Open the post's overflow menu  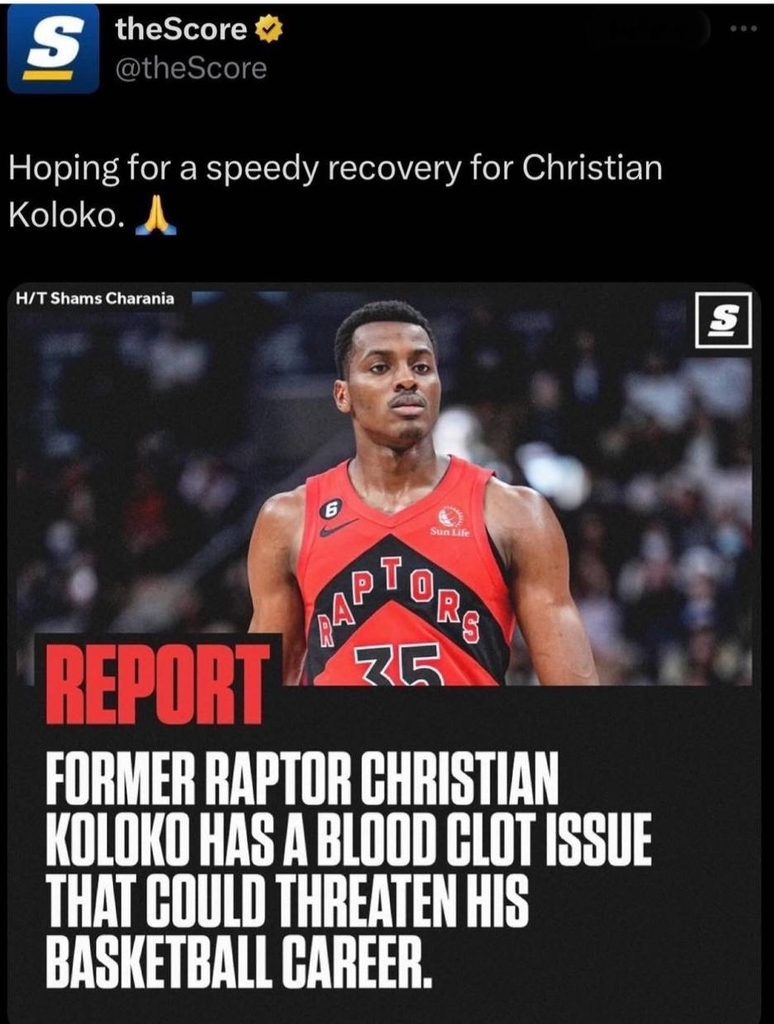click(744, 28)
